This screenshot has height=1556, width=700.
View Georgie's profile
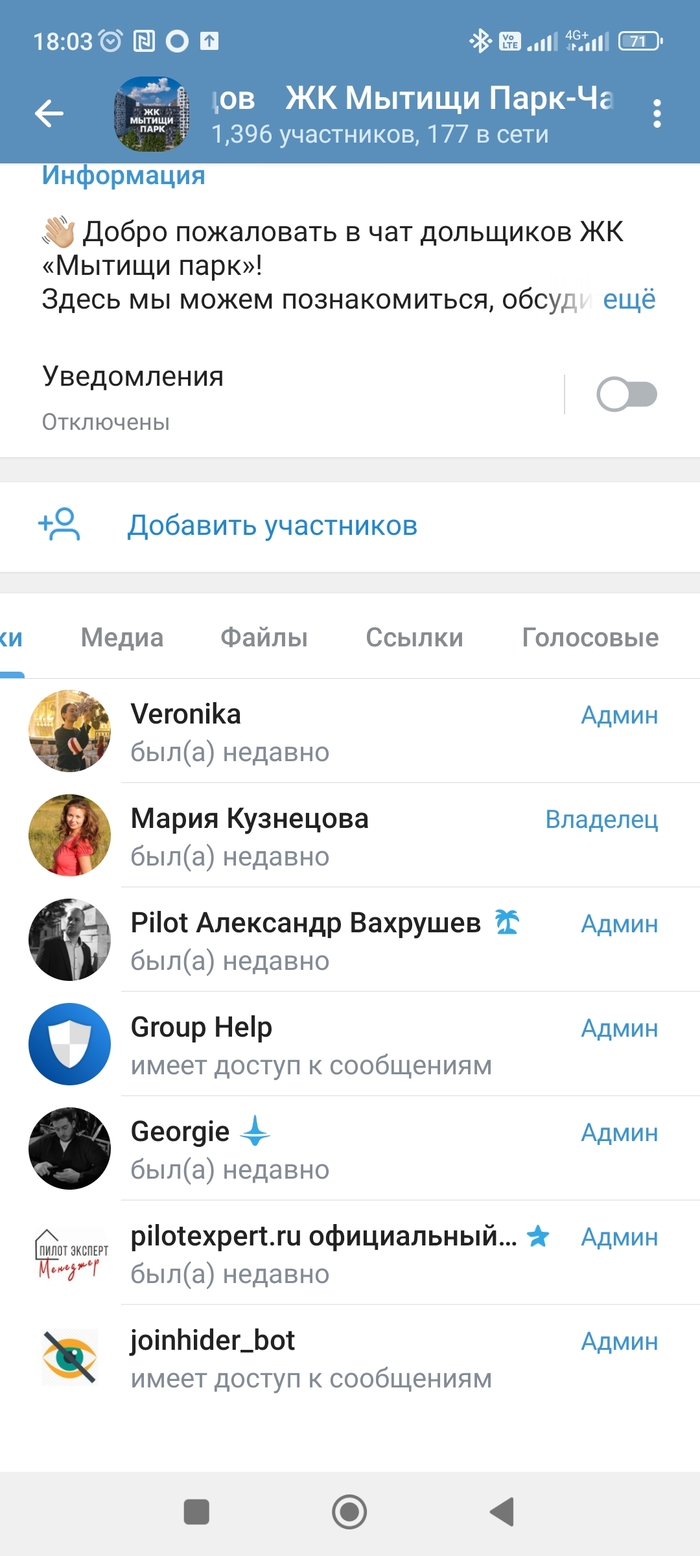[x=300, y=1149]
